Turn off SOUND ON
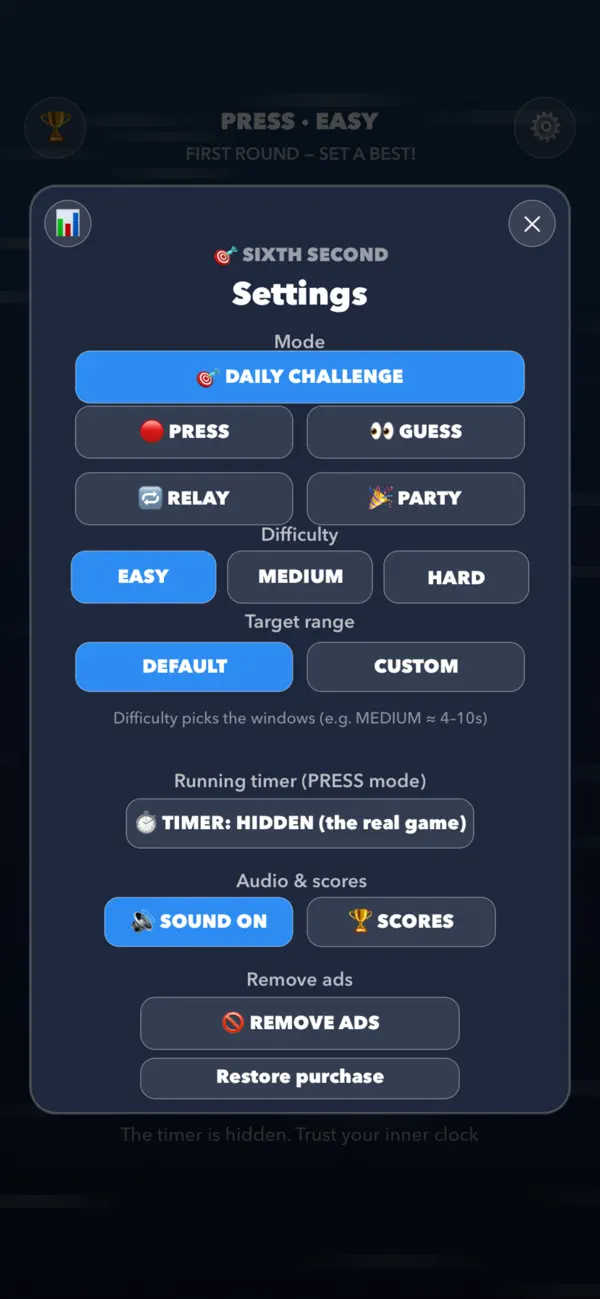Viewport: 600px width, 1299px height. 199,922
